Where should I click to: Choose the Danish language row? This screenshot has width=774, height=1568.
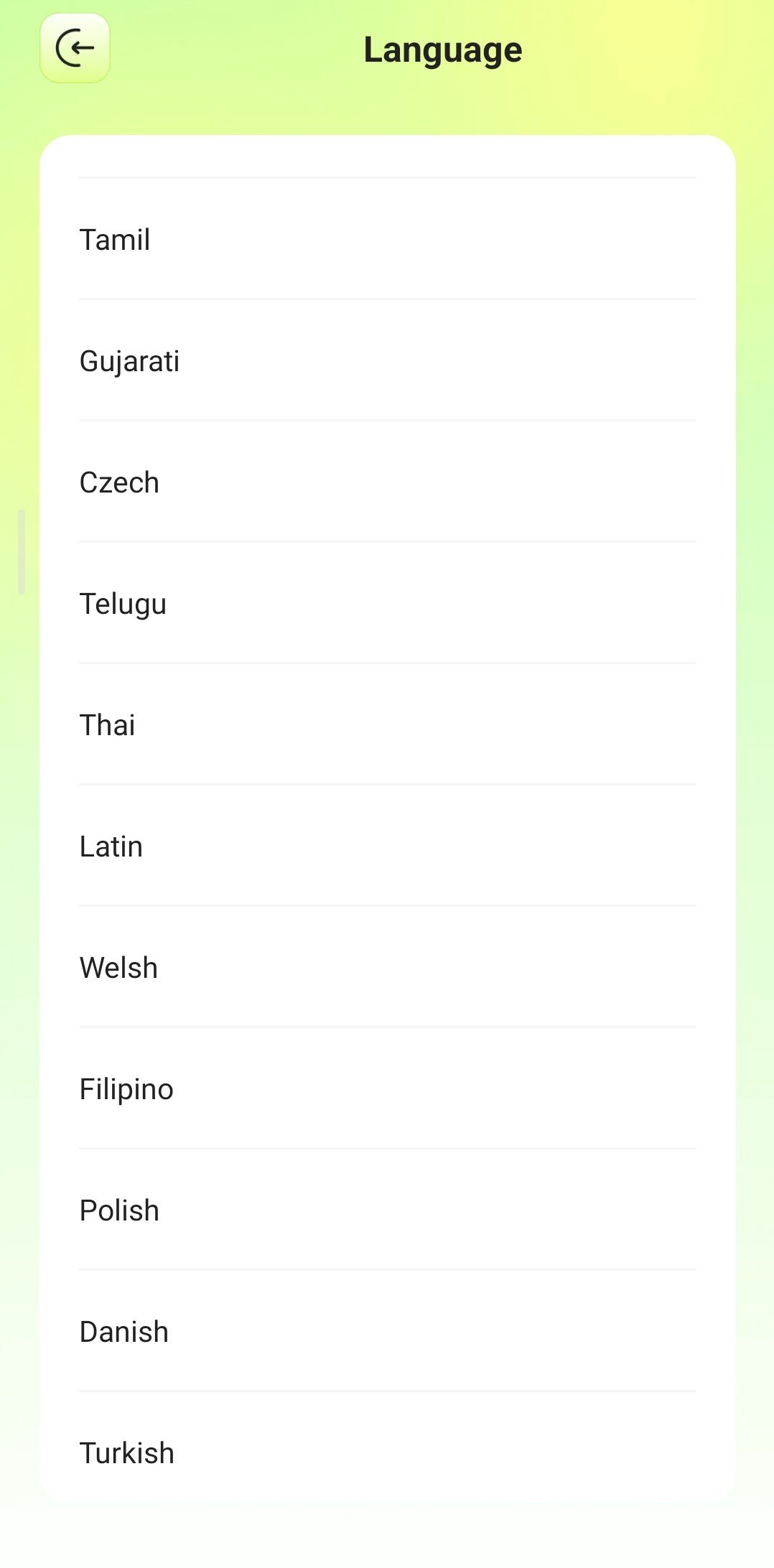click(388, 1332)
